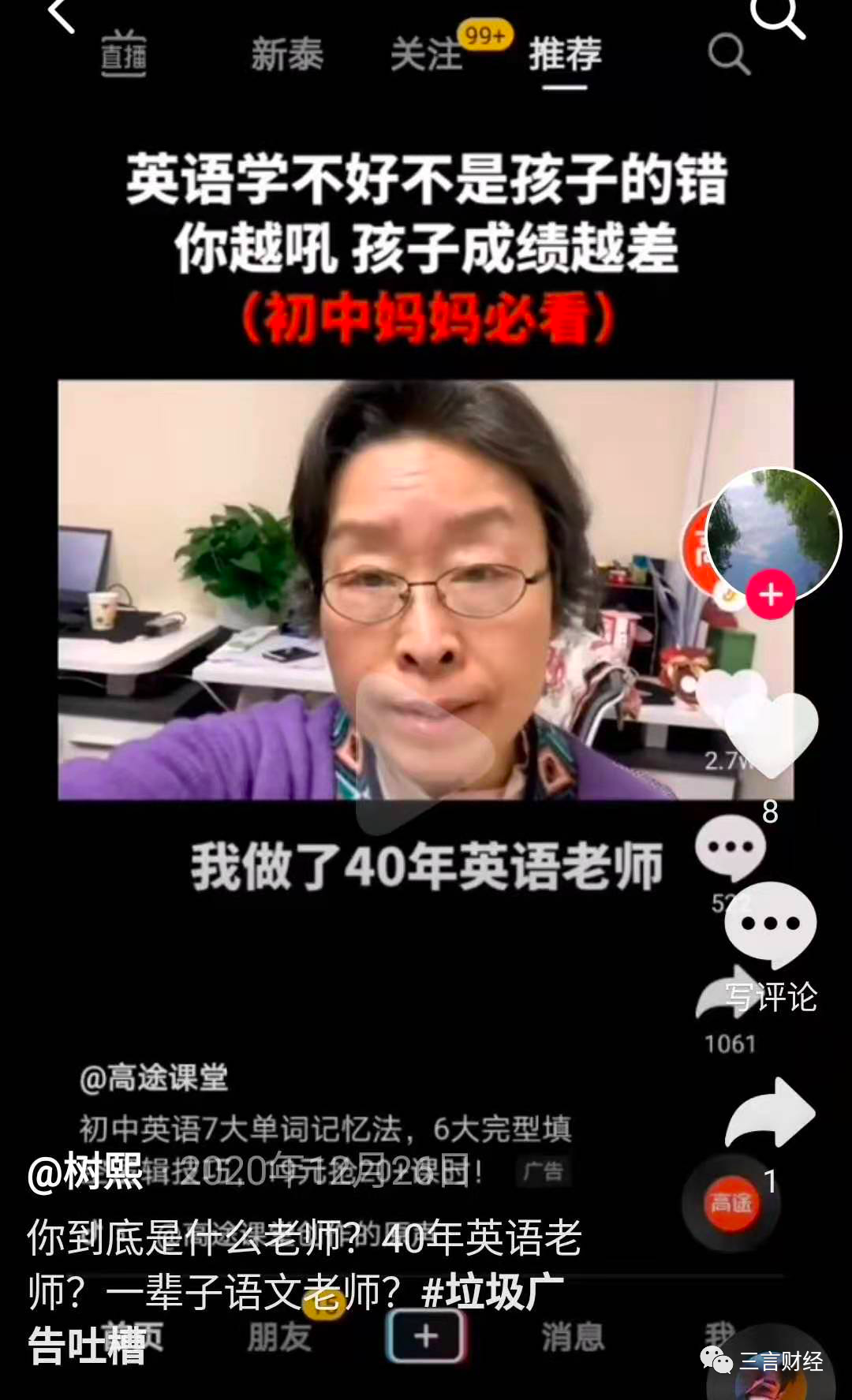Screen dimensions: 852x1400
Task: Follow the uploader via the red plus
Action: 771,595
